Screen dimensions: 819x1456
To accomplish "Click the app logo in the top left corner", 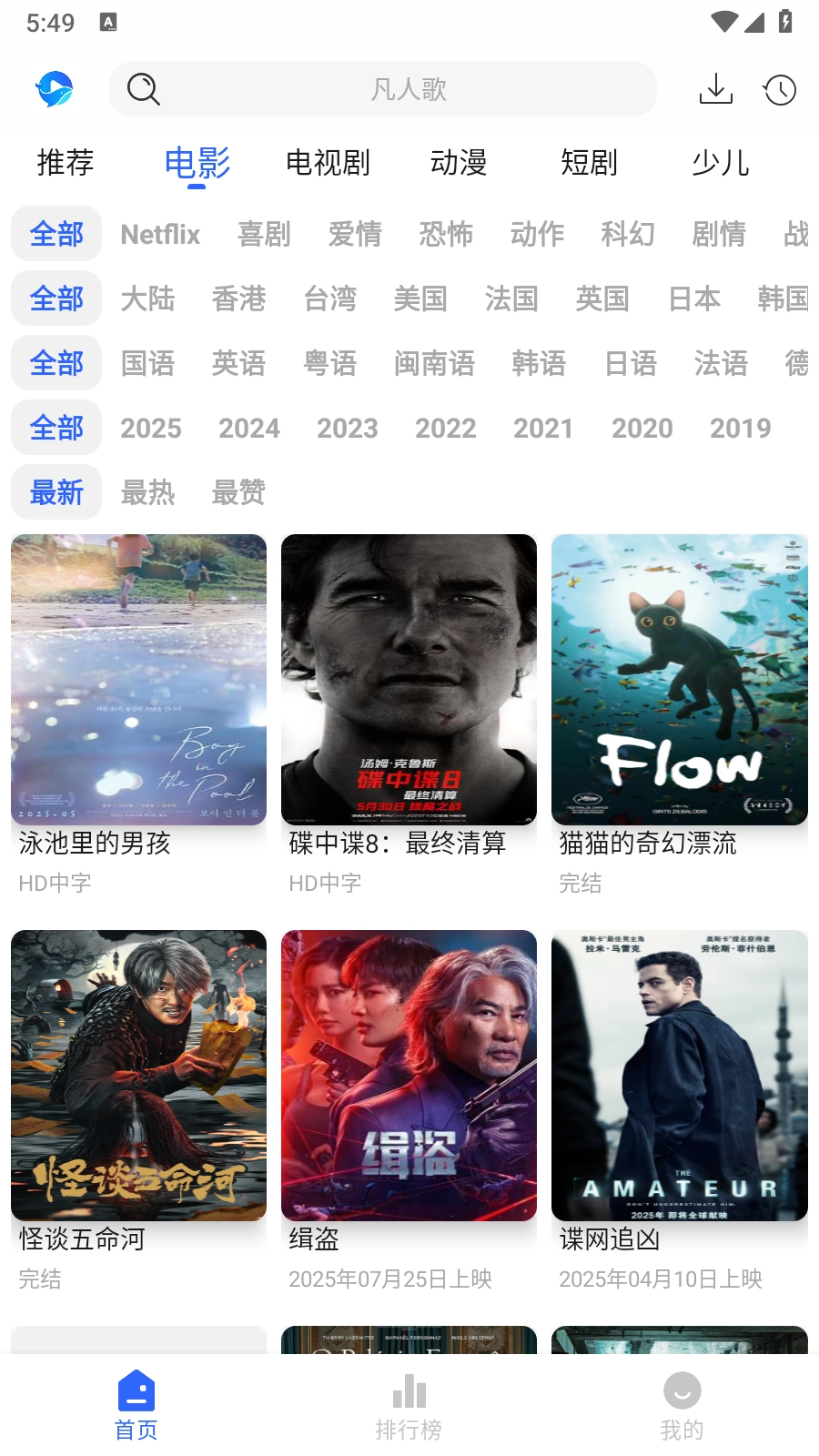I will pos(53,89).
